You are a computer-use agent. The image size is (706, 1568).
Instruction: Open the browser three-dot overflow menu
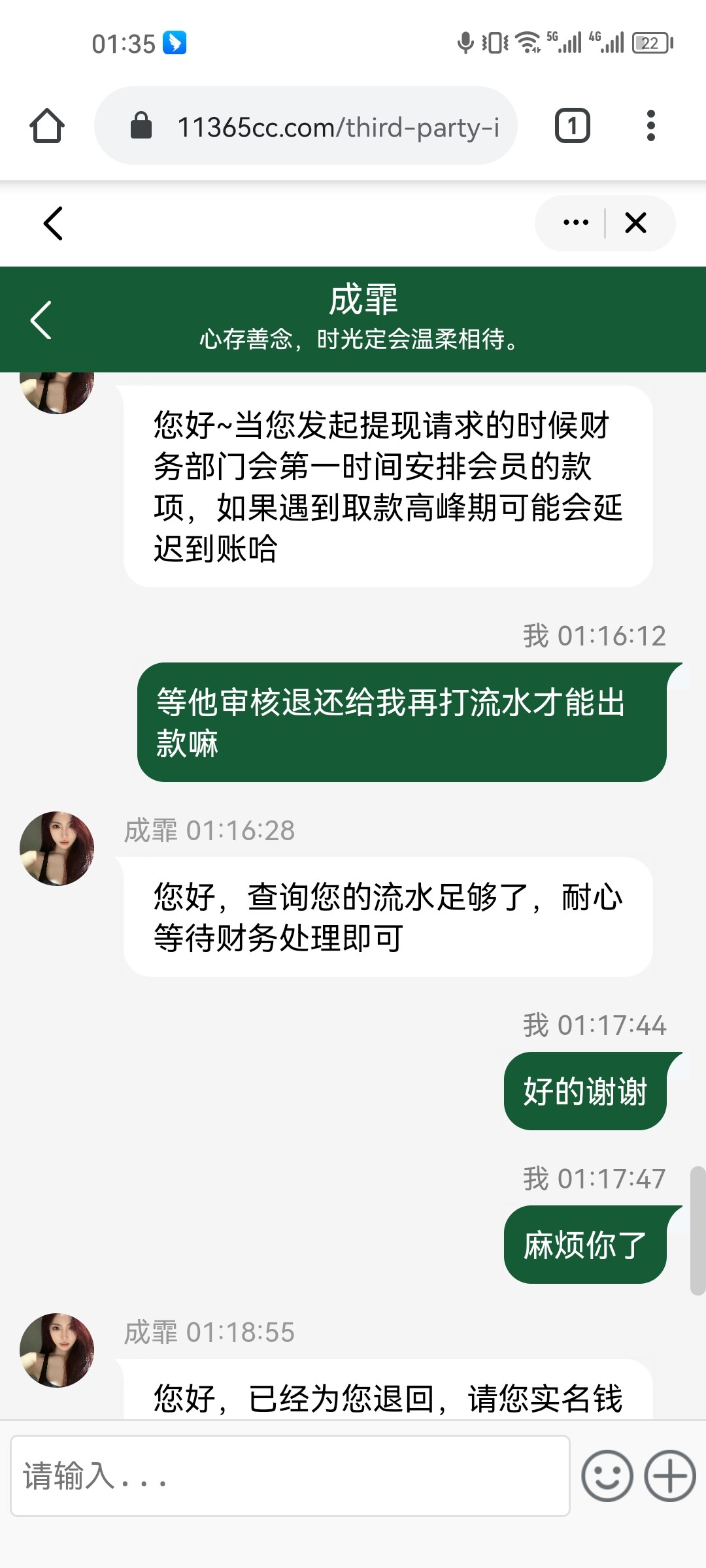coord(650,125)
